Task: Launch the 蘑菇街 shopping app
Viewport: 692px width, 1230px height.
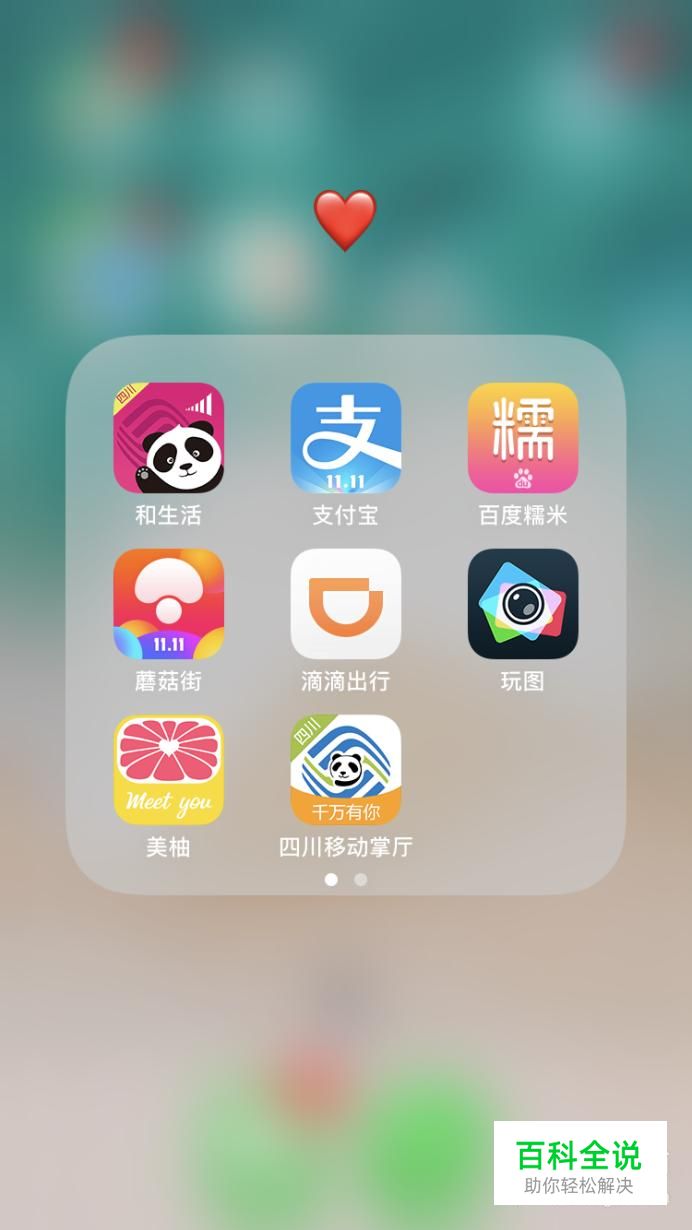Action: pyautogui.click(x=168, y=604)
